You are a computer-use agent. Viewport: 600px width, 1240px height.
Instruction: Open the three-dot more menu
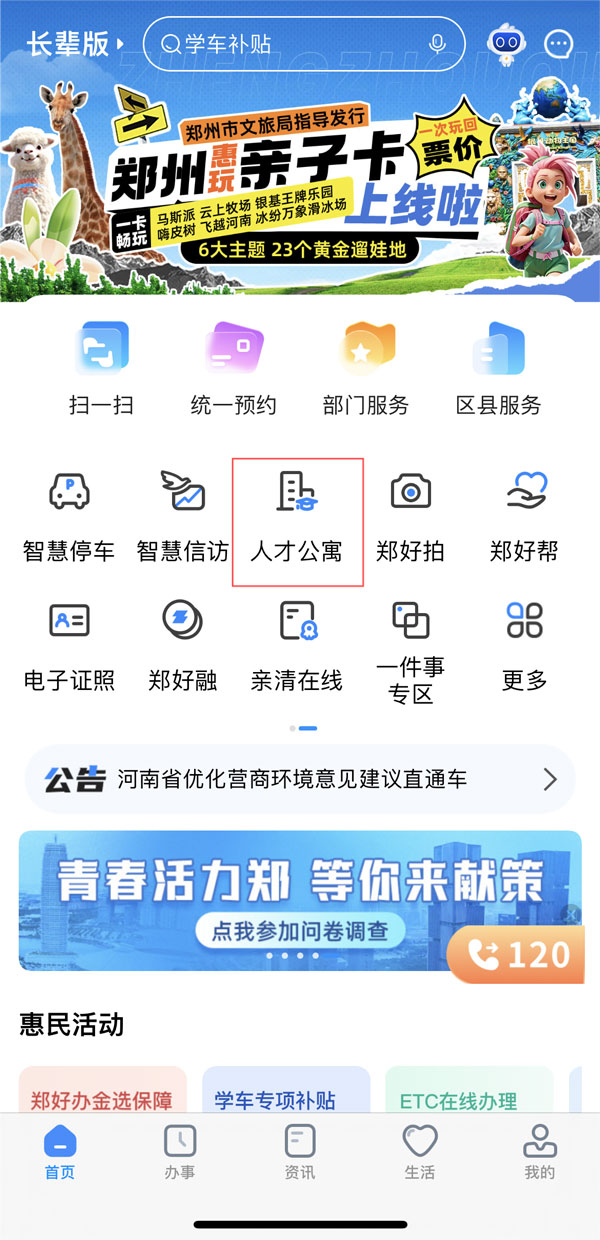[558, 44]
